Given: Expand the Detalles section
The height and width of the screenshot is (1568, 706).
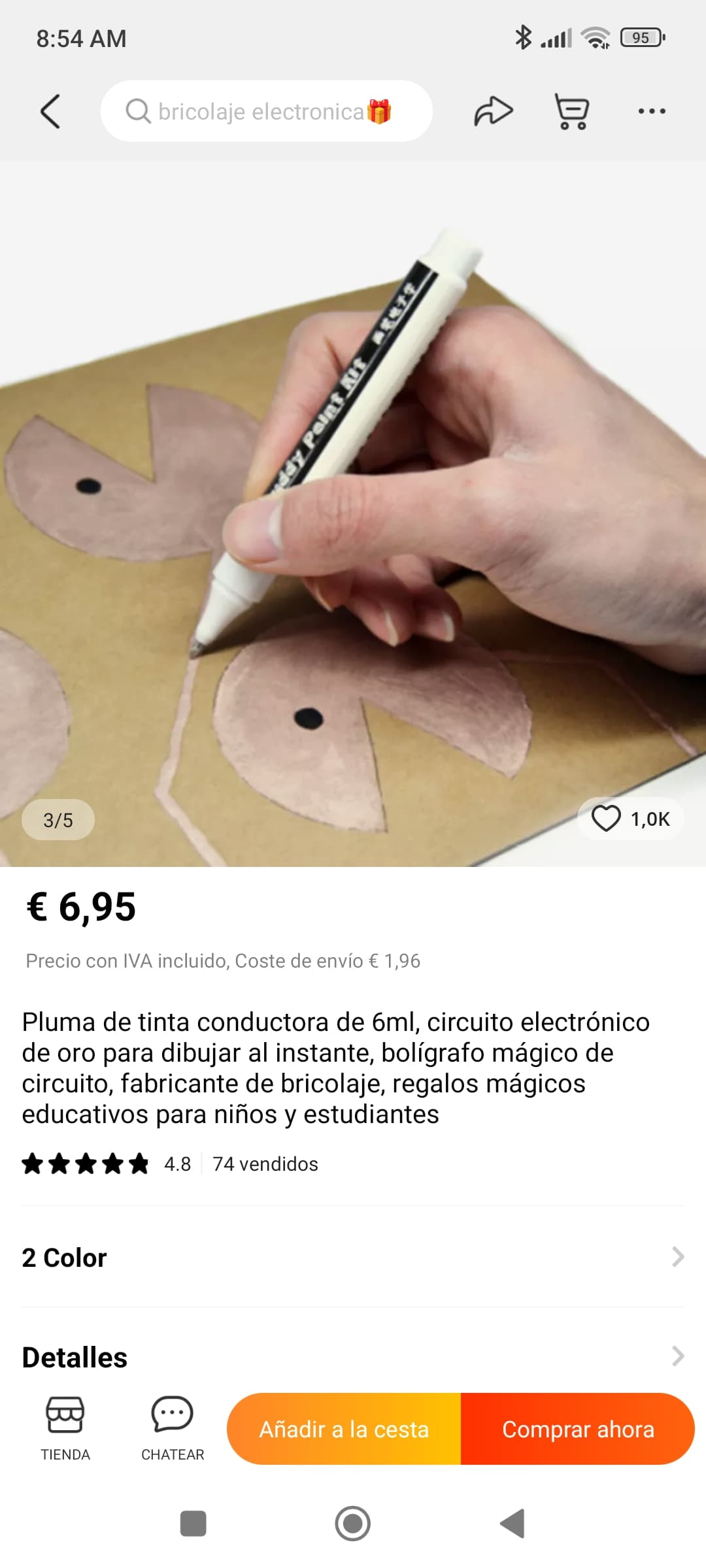Looking at the screenshot, I should point(353,1356).
